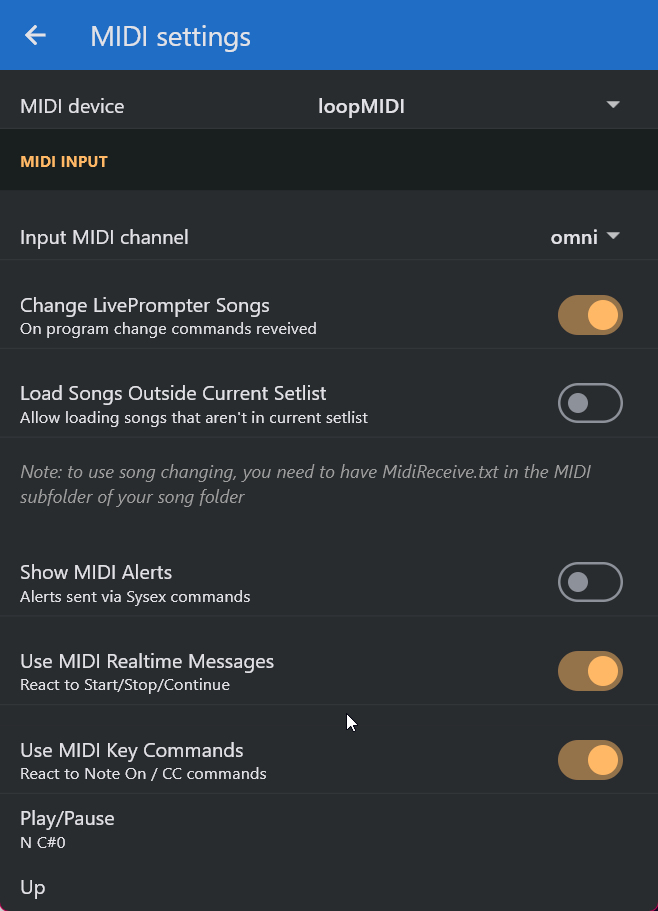Go back from MIDI settings
Viewport: 658px width, 911px height.
36,36
